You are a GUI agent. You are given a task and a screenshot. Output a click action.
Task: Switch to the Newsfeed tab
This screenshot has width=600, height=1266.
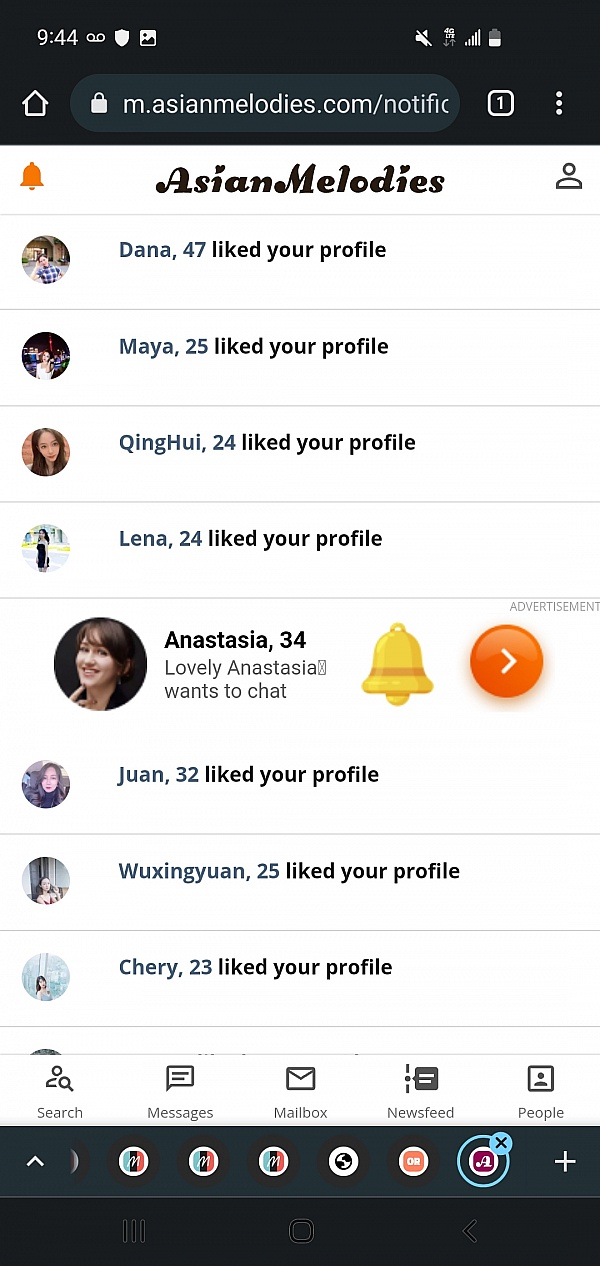pyautogui.click(x=420, y=1091)
